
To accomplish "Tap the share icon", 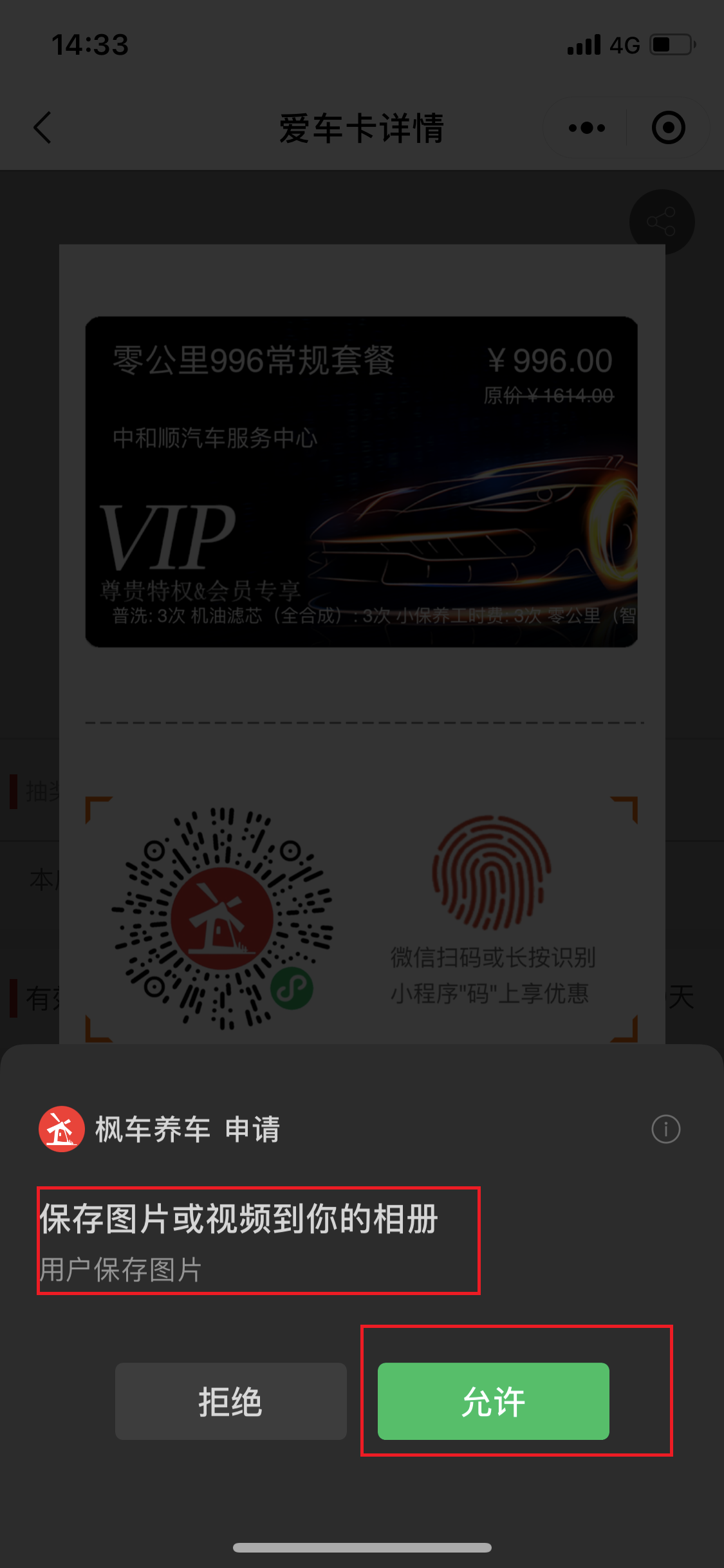I will coord(661,222).
